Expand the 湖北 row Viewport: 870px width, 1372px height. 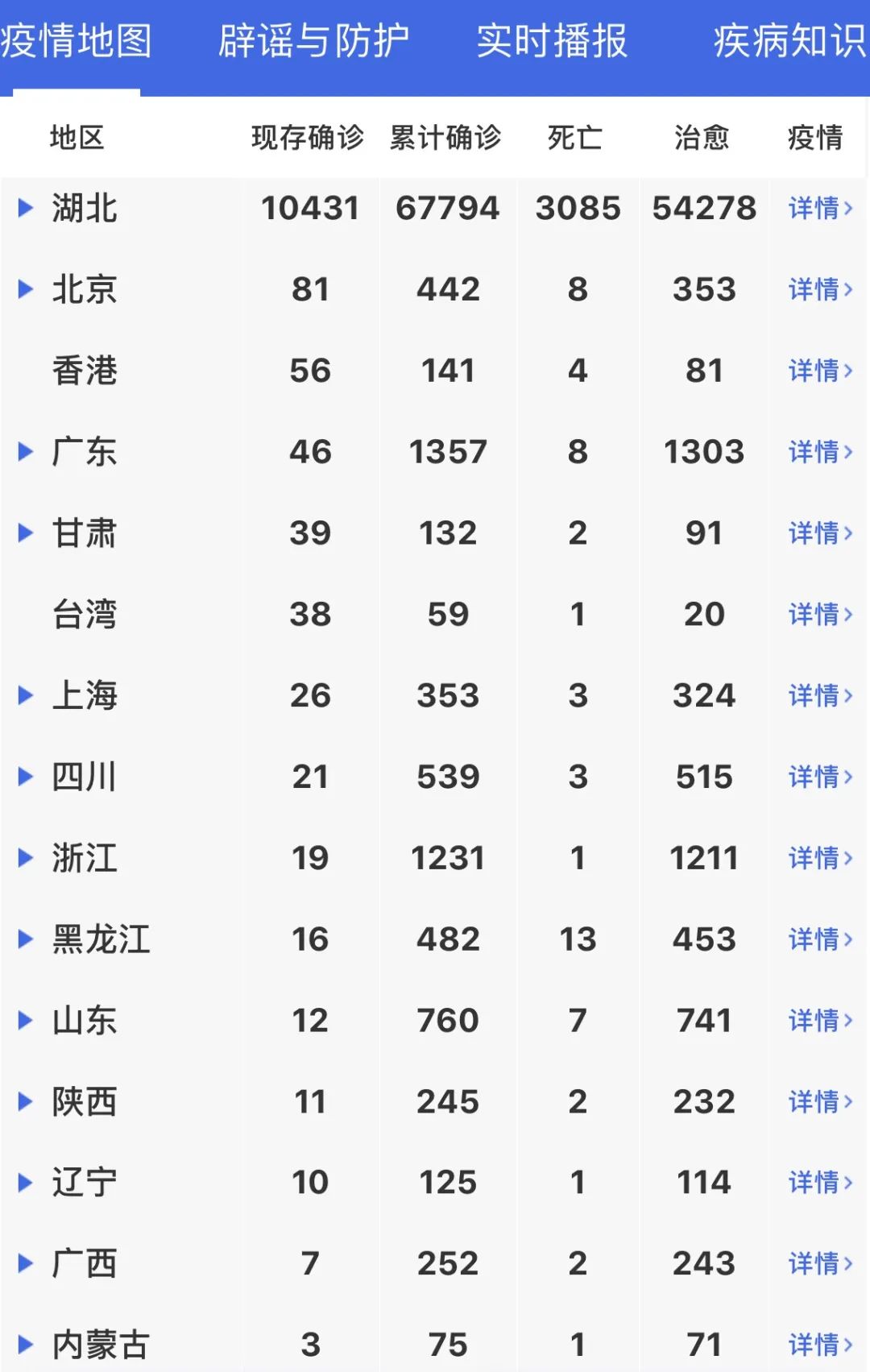(x=26, y=208)
